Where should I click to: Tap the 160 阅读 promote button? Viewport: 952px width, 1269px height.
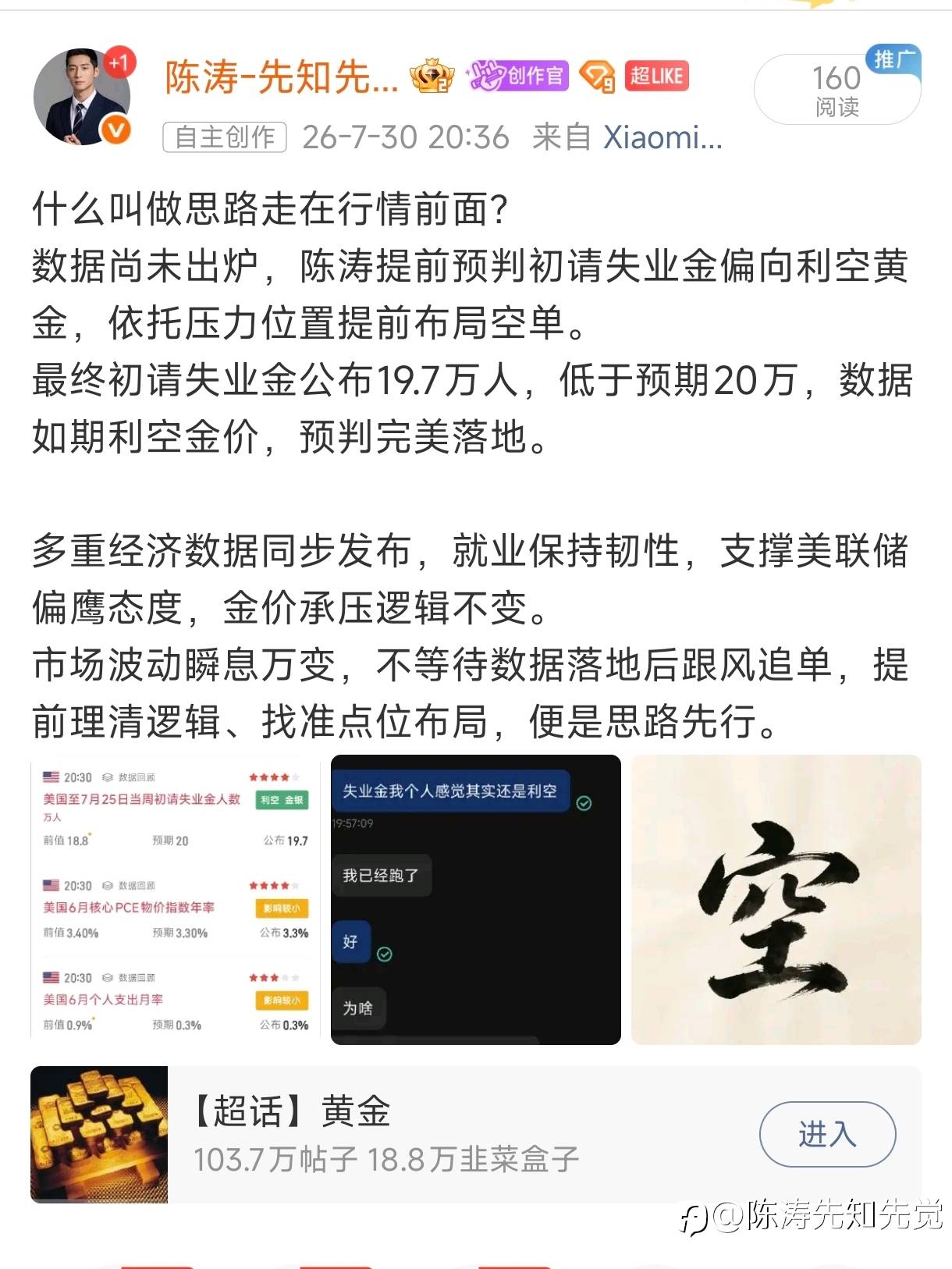(837, 89)
